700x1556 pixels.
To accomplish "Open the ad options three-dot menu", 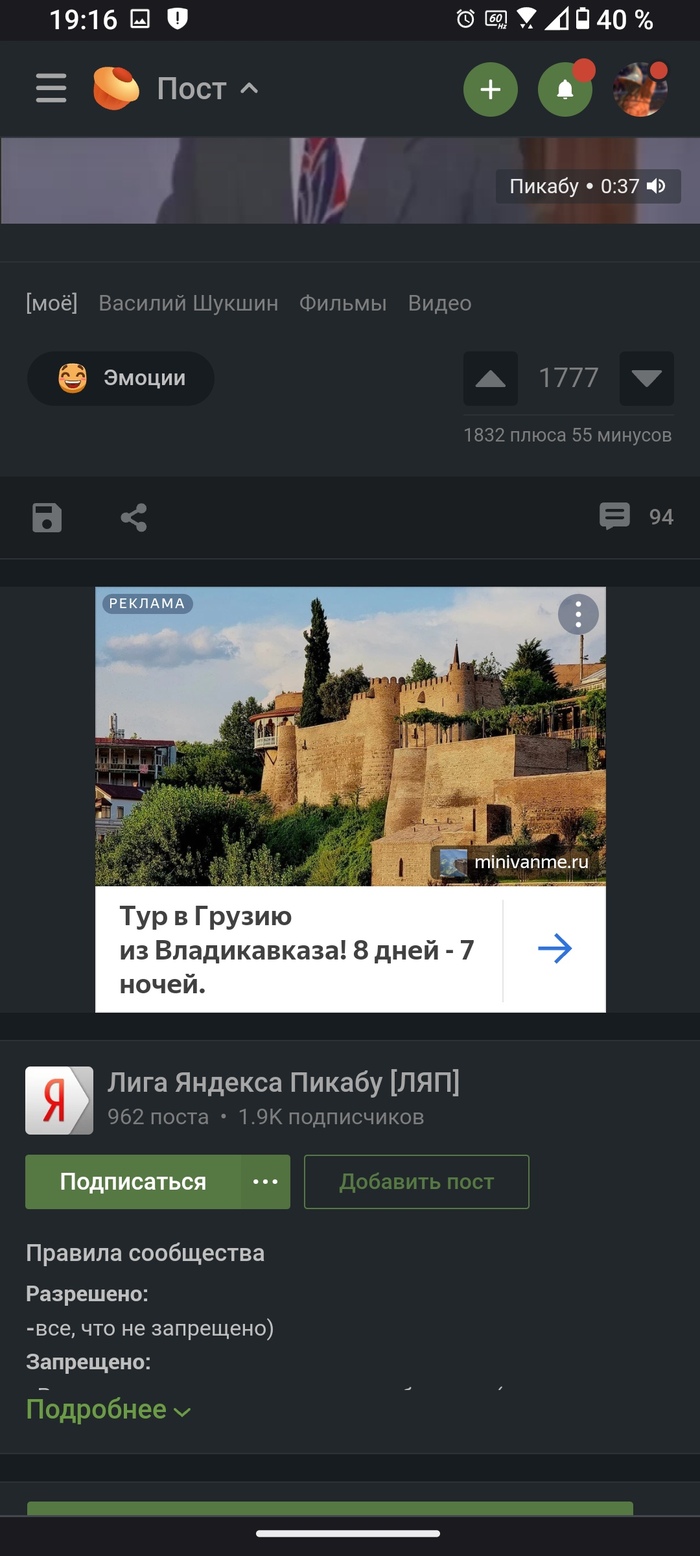I will pyautogui.click(x=578, y=615).
